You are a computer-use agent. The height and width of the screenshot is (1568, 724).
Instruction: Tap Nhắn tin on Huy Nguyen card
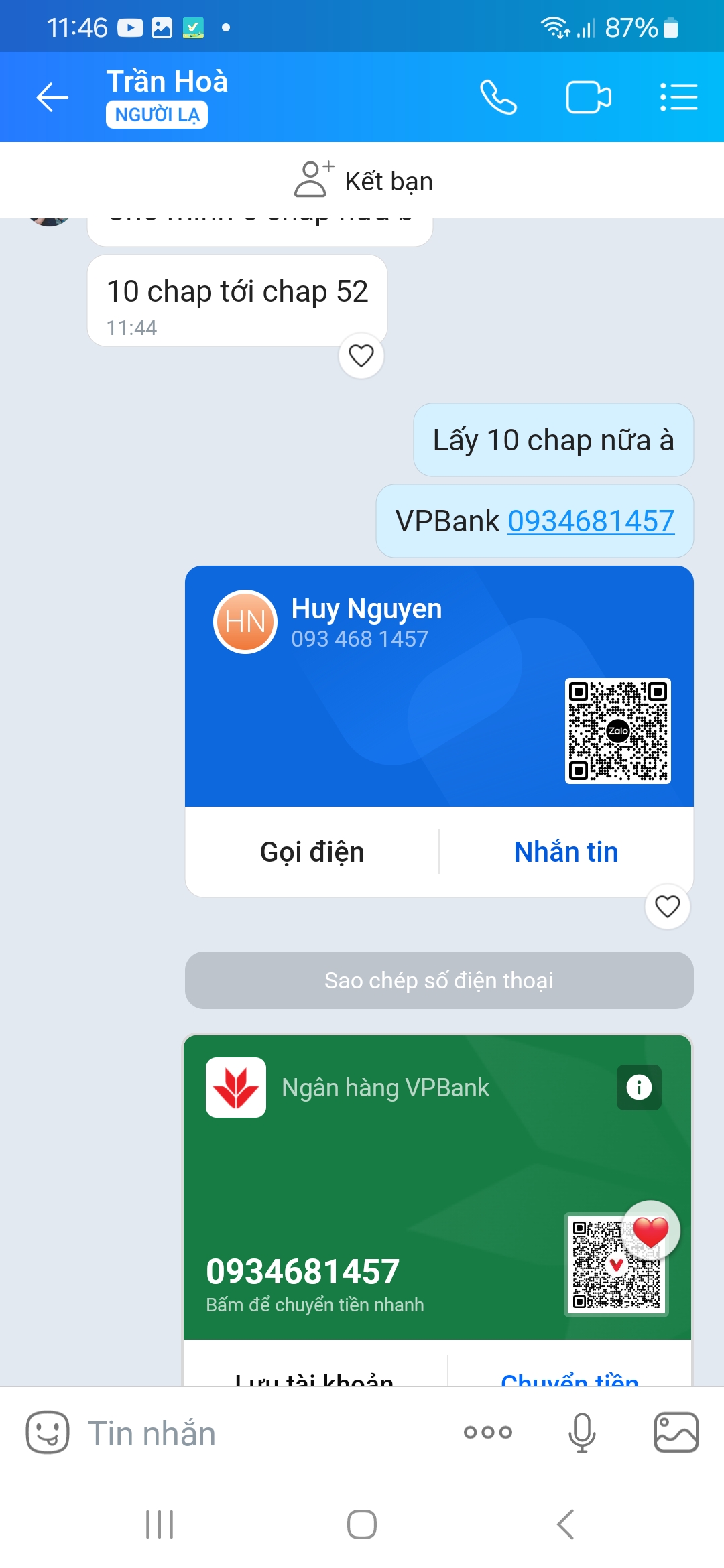(x=566, y=852)
